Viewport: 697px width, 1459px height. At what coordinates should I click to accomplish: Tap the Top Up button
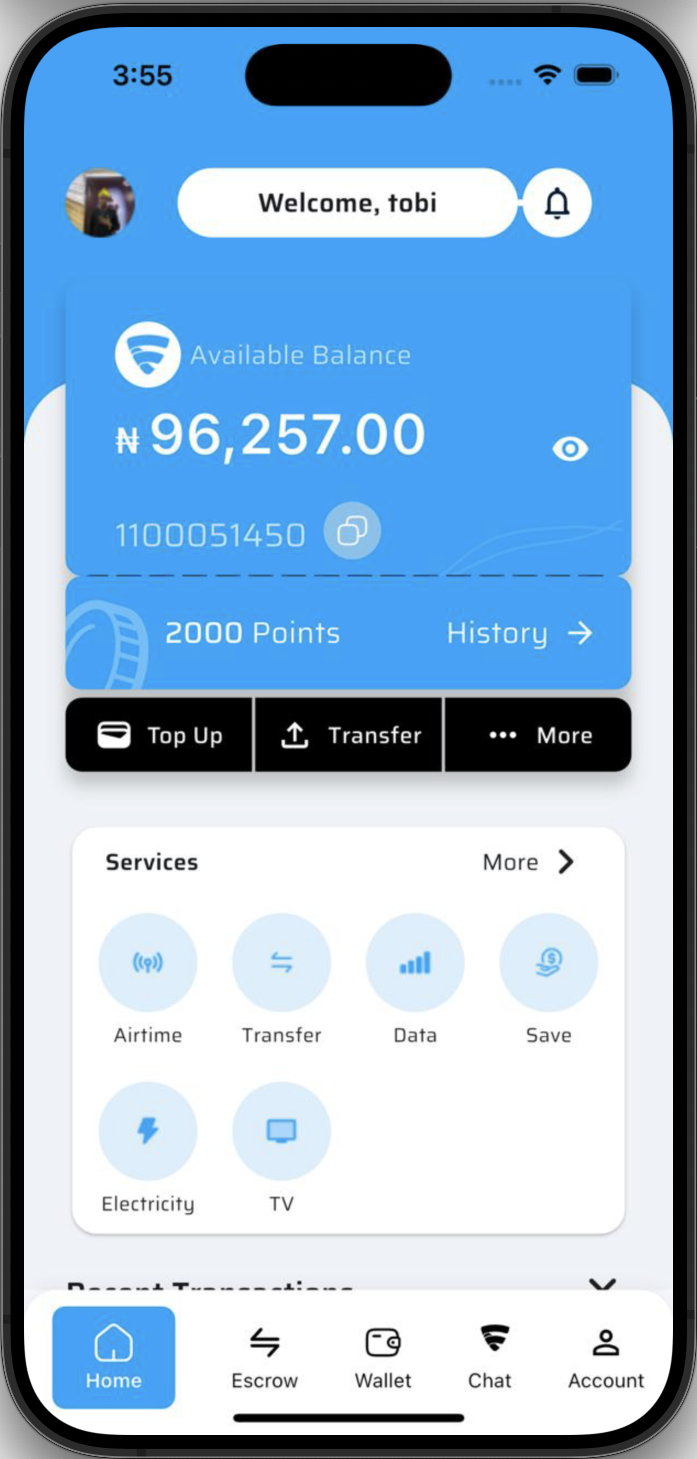[160, 735]
